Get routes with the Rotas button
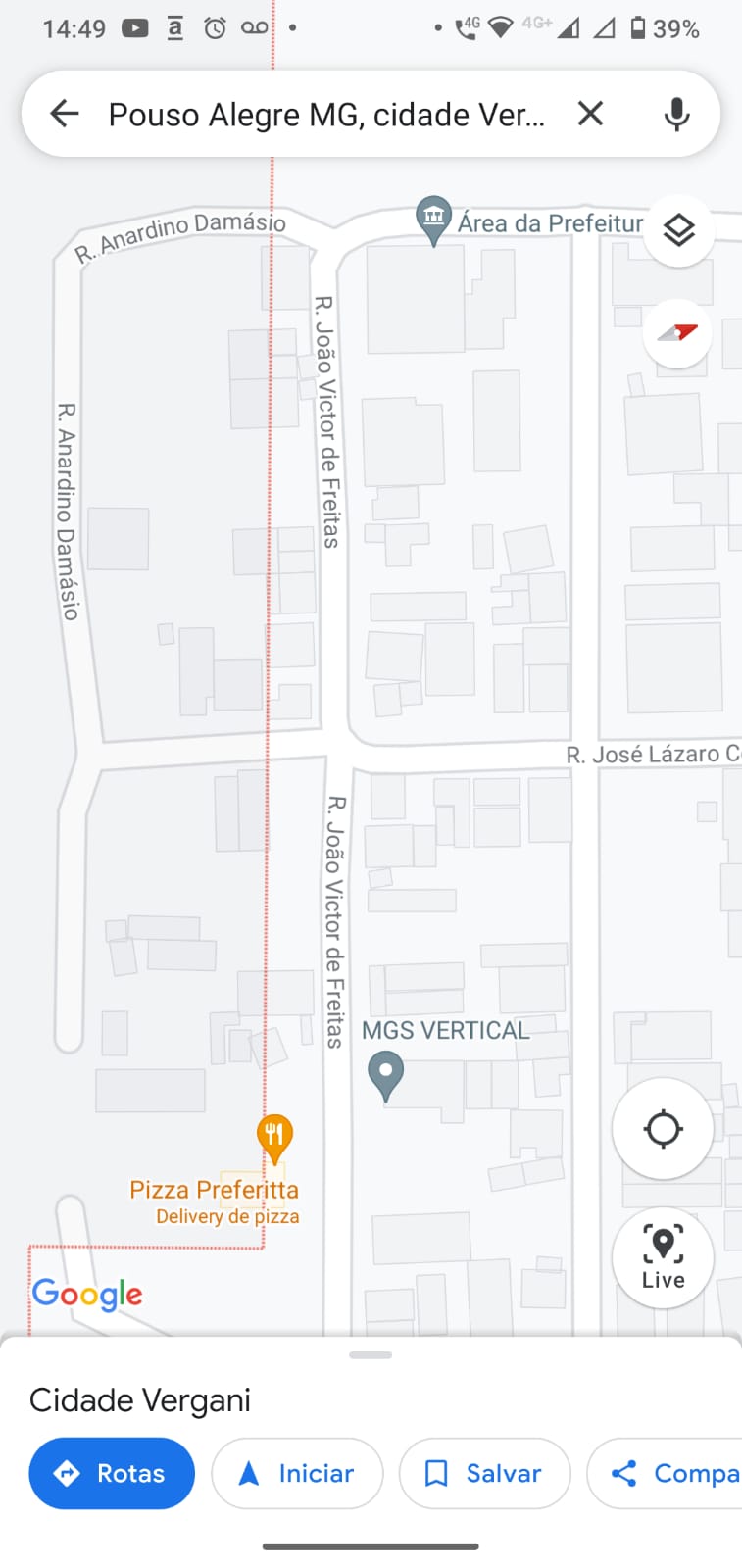 tap(112, 1473)
